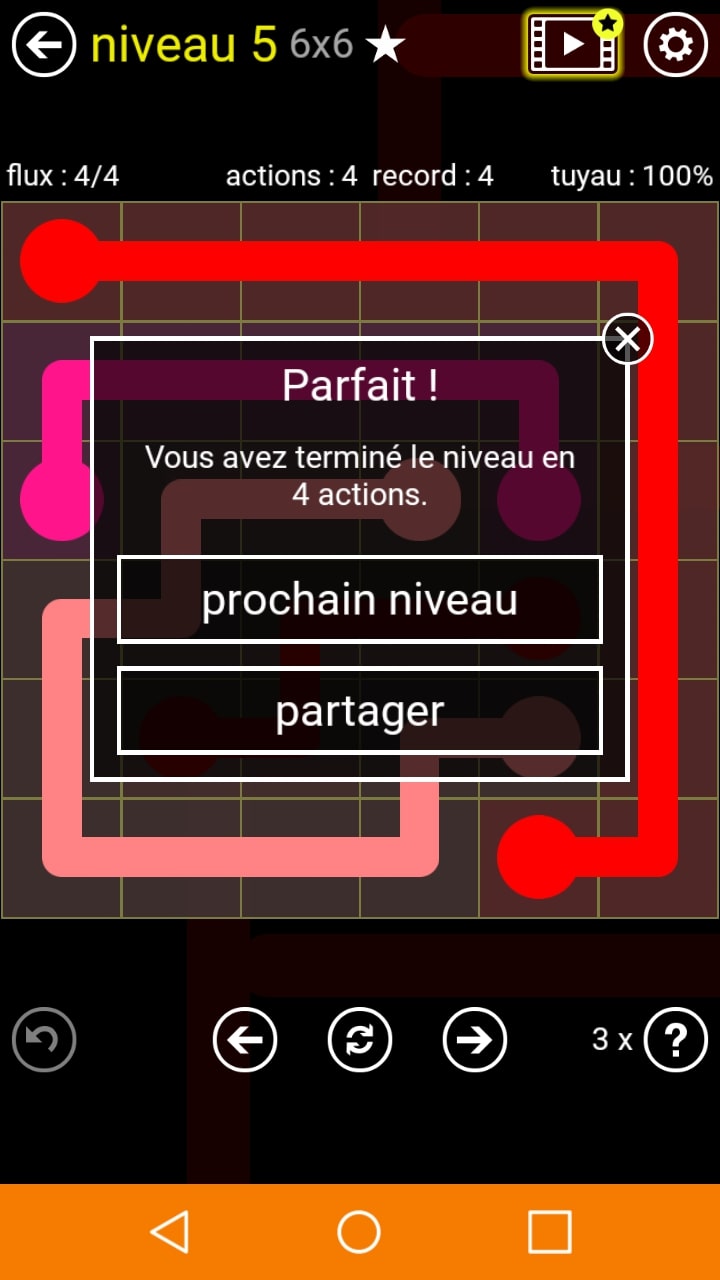Tap 'prochain niveau' to continue
This screenshot has height=1280, width=720.
pyautogui.click(x=360, y=600)
